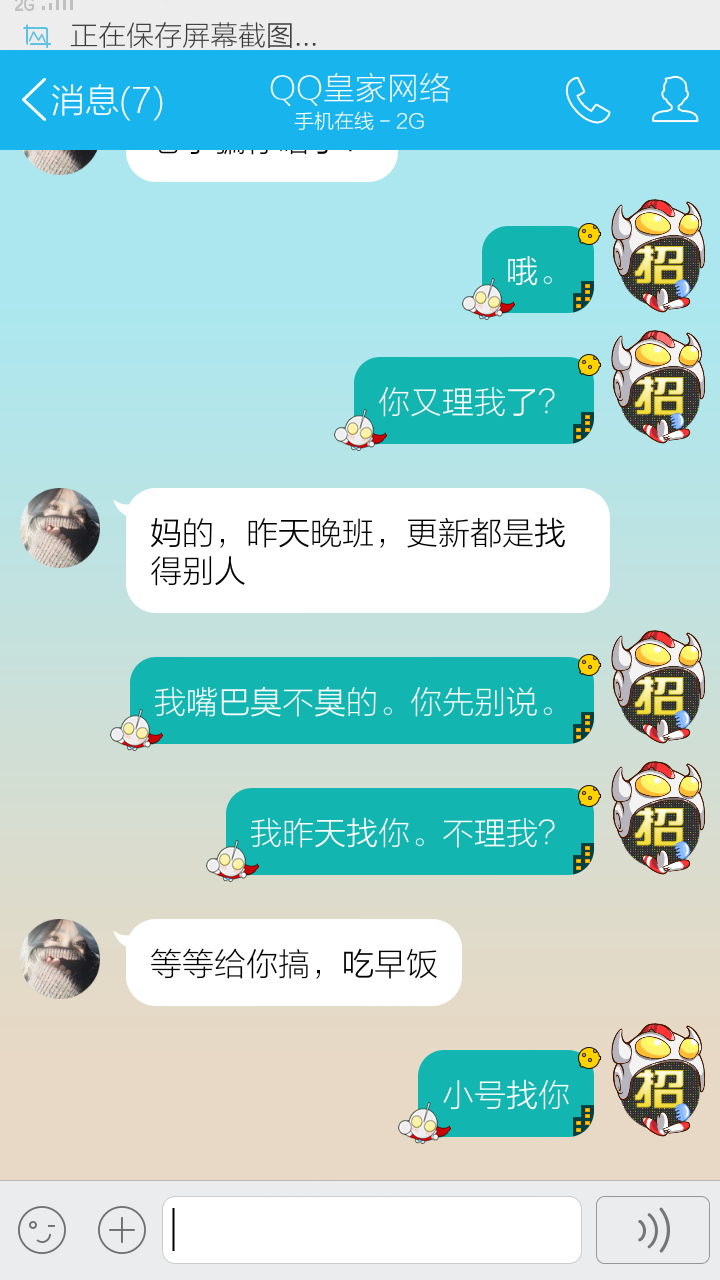This screenshot has width=720, height=1280.
Task: Open my avatar beside 小号找你 message
Action: pos(658,1080)
